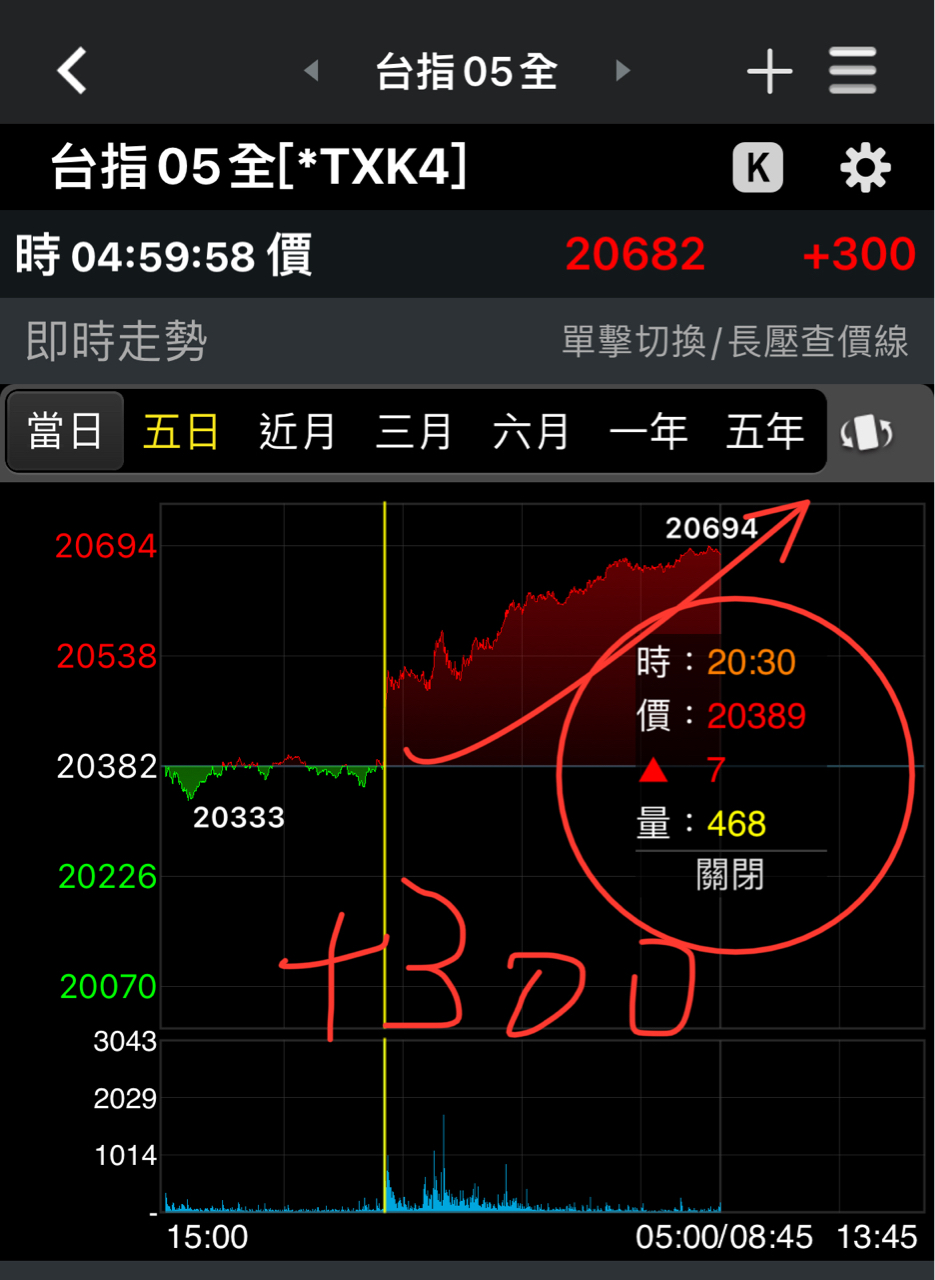
Task: Select the 三月 three-month tab
Action: click(413, 431)
